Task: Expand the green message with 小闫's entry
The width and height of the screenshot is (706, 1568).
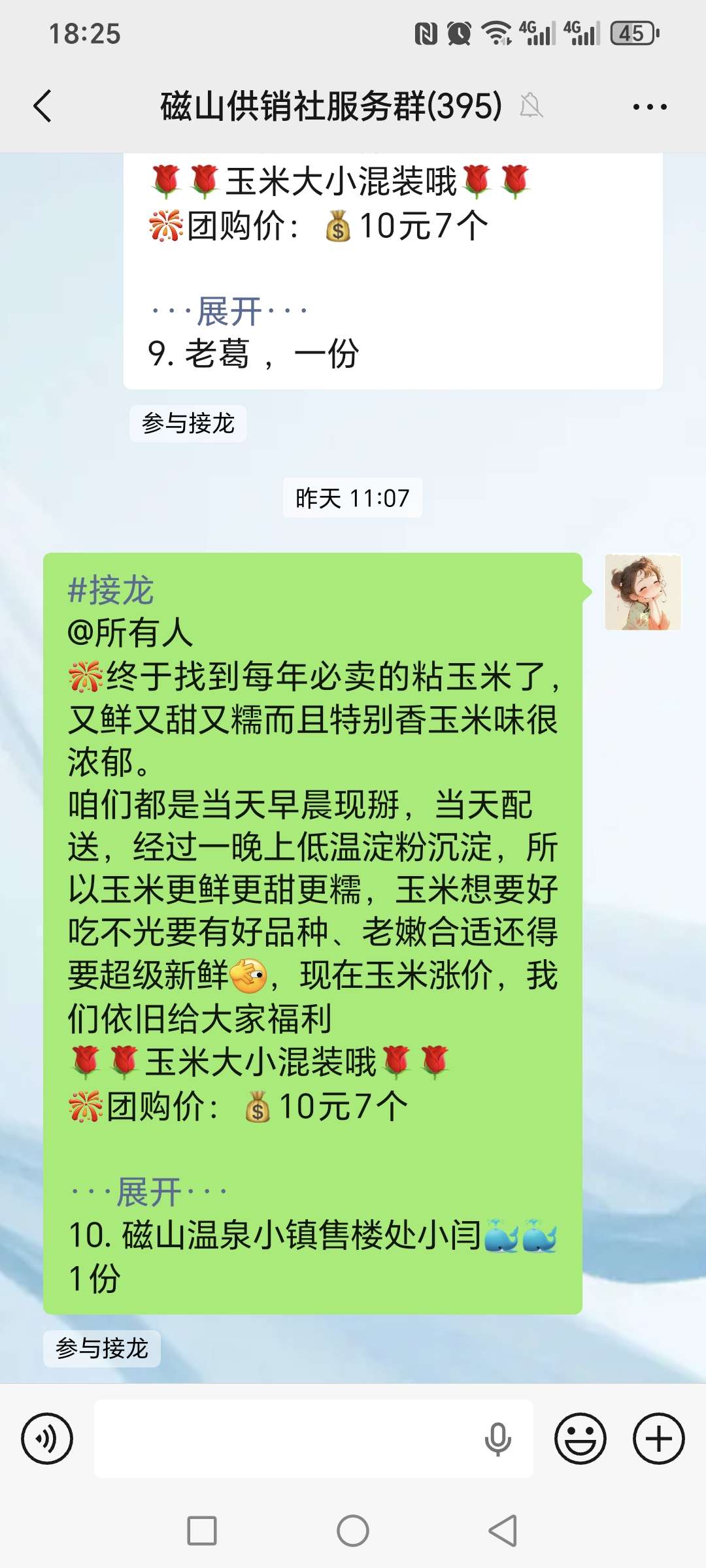Action: (149, 1192)
